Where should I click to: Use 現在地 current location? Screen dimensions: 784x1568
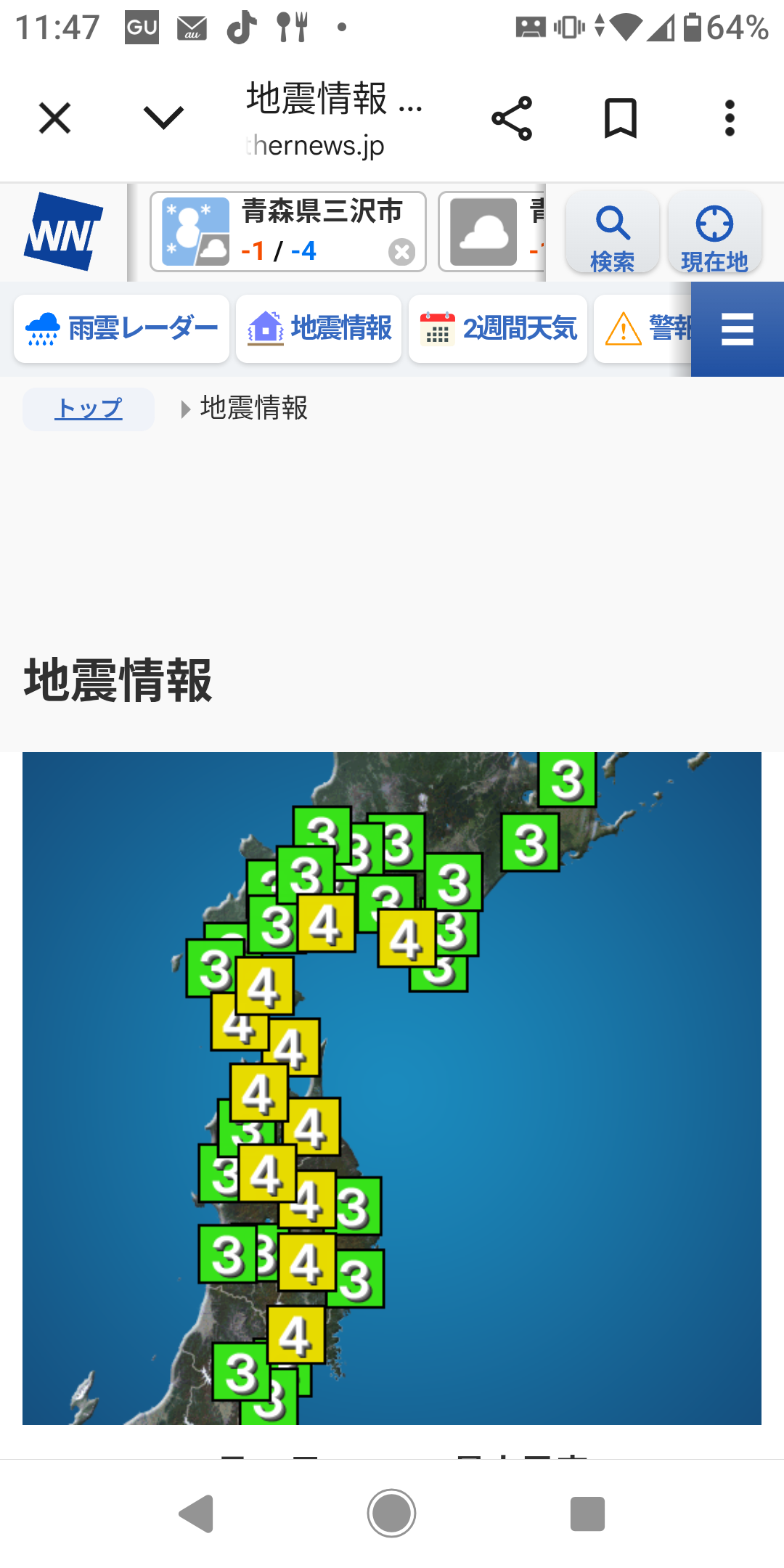pos(714,234)
